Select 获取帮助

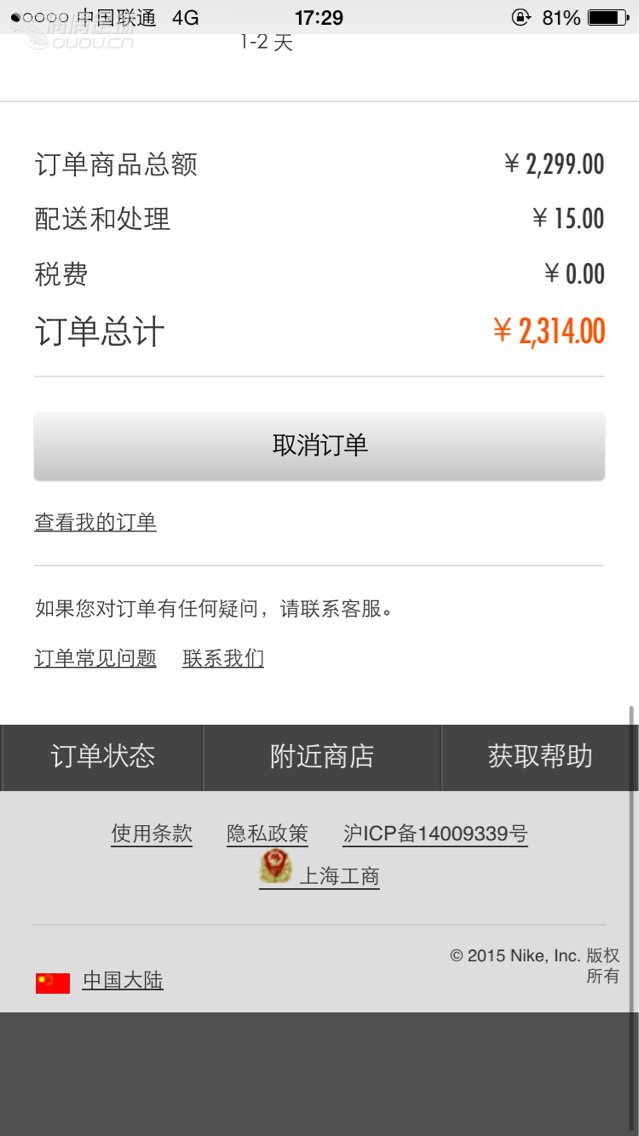(539, 757)
